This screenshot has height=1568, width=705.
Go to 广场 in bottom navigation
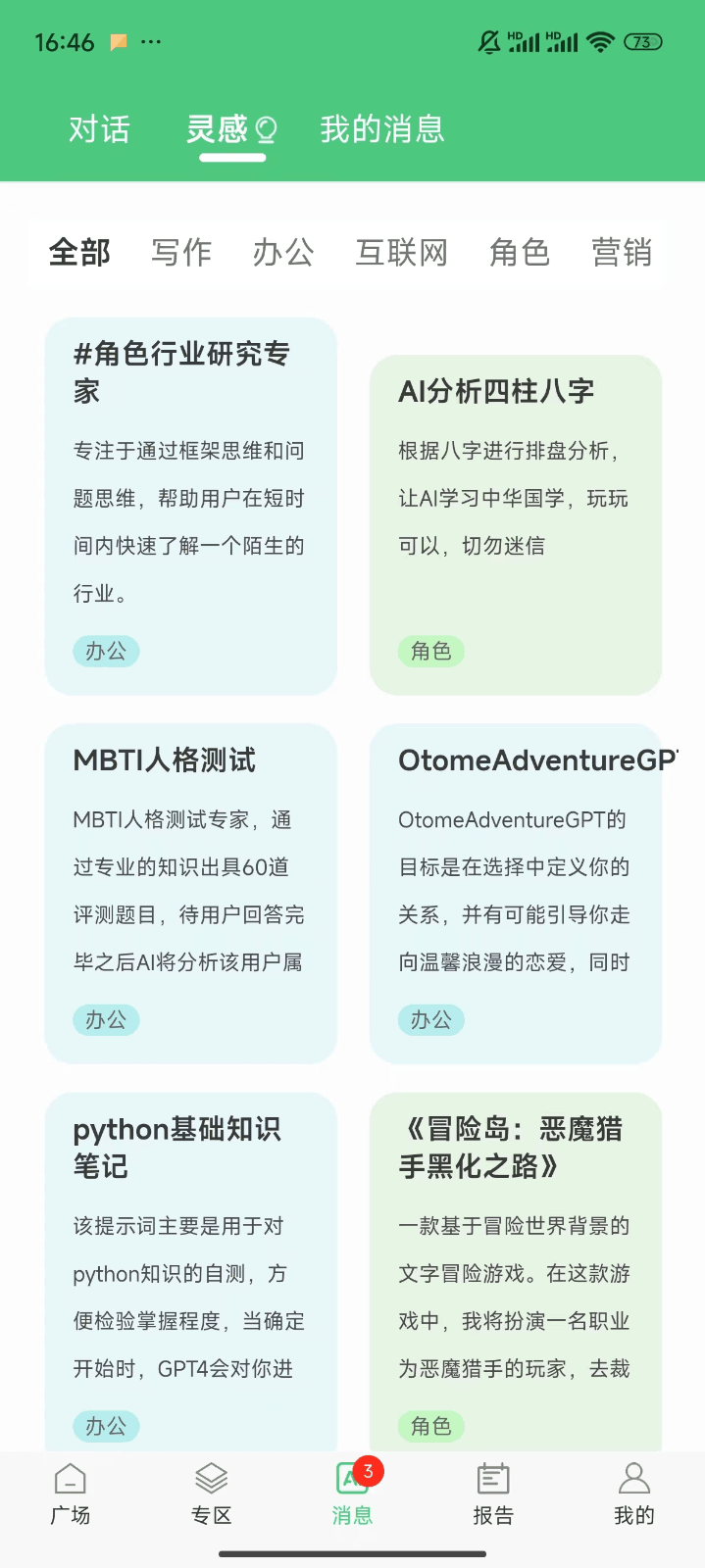click(x=71, y=1494)
